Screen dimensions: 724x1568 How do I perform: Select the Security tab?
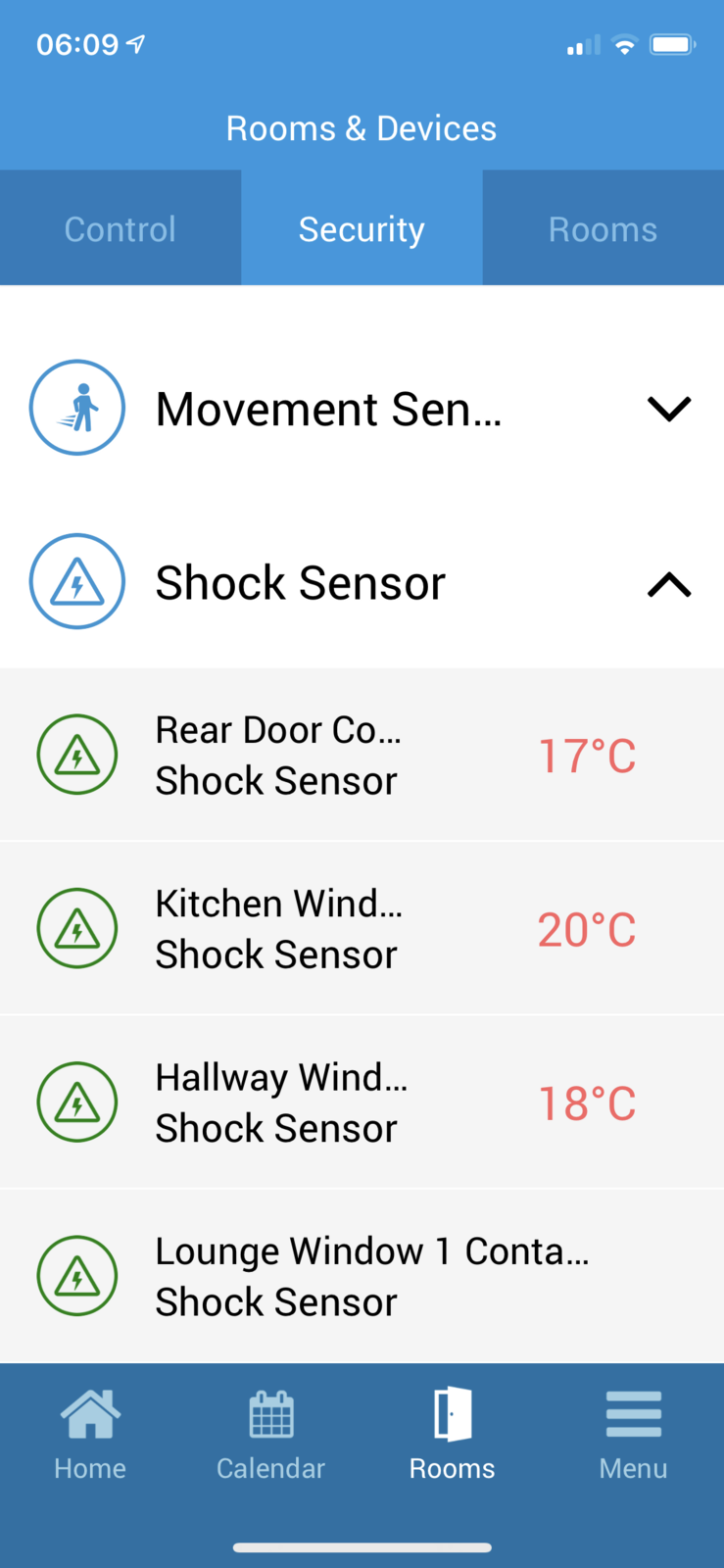362,228
